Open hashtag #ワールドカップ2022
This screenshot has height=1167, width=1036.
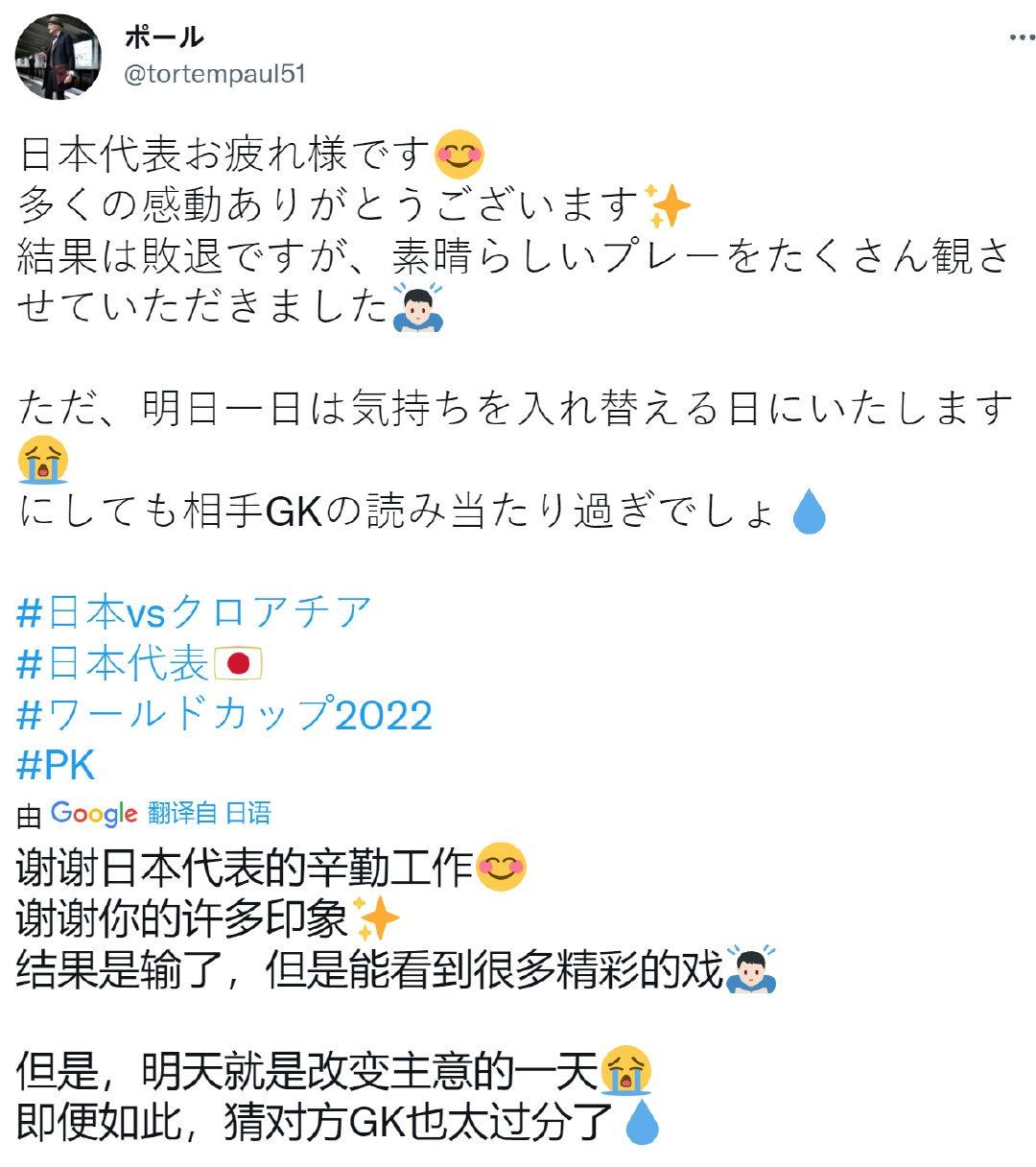click(225, 715)
